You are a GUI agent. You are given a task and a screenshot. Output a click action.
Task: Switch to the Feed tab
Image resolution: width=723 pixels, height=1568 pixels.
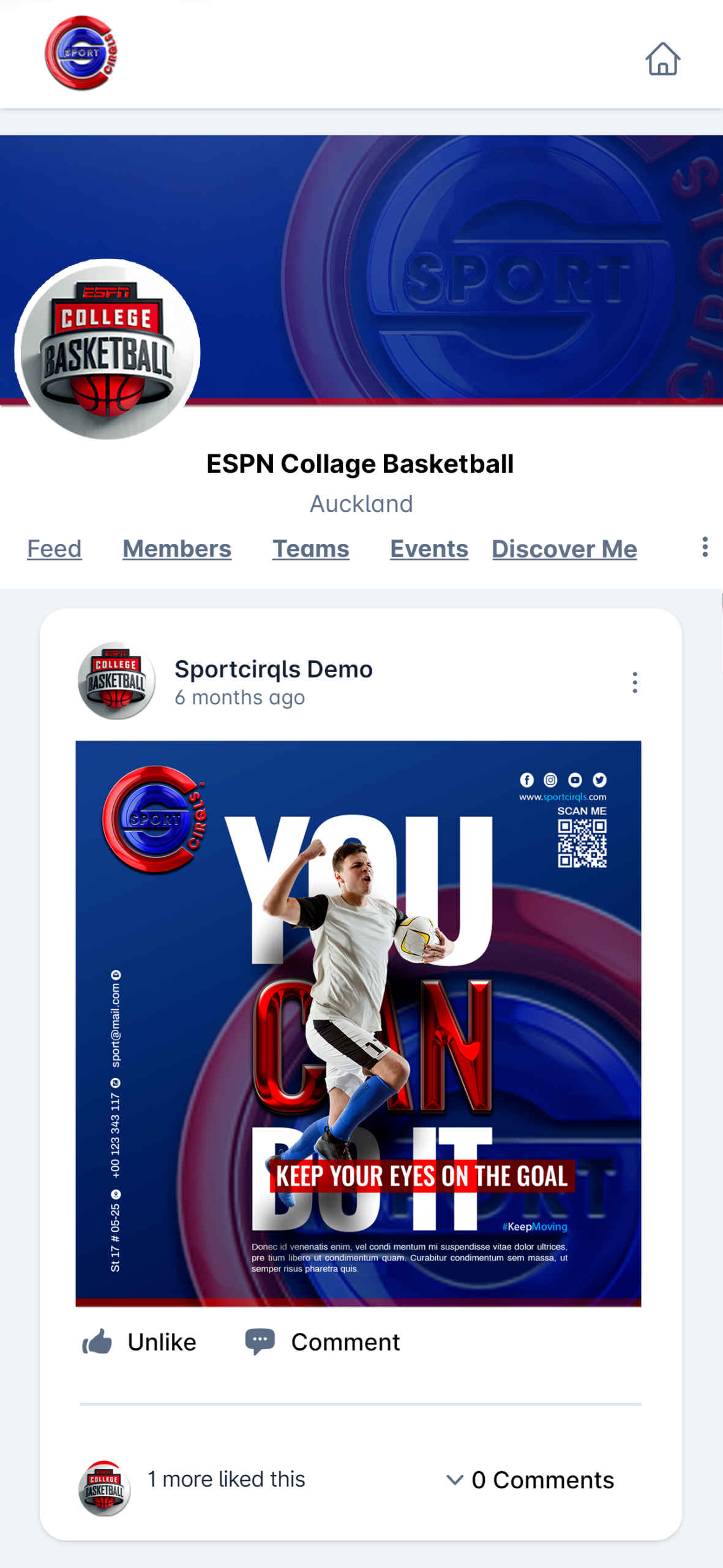point(54,548)
